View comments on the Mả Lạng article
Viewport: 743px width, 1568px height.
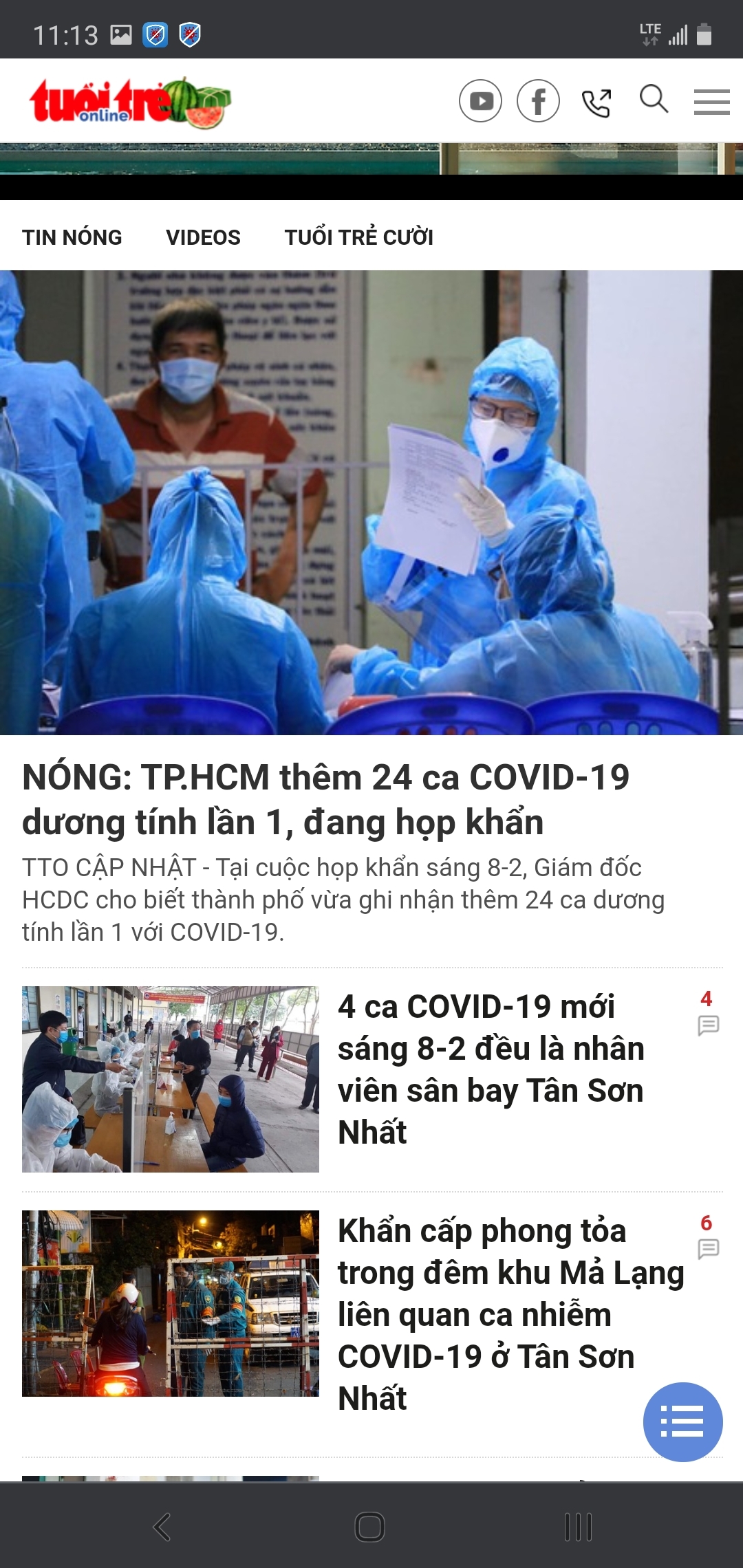(708, 1237)
